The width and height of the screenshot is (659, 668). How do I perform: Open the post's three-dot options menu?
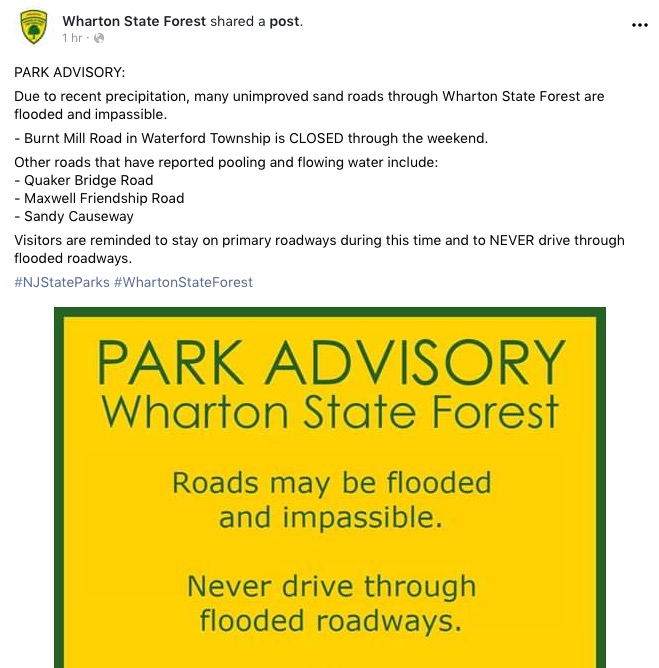click(640, 26)
